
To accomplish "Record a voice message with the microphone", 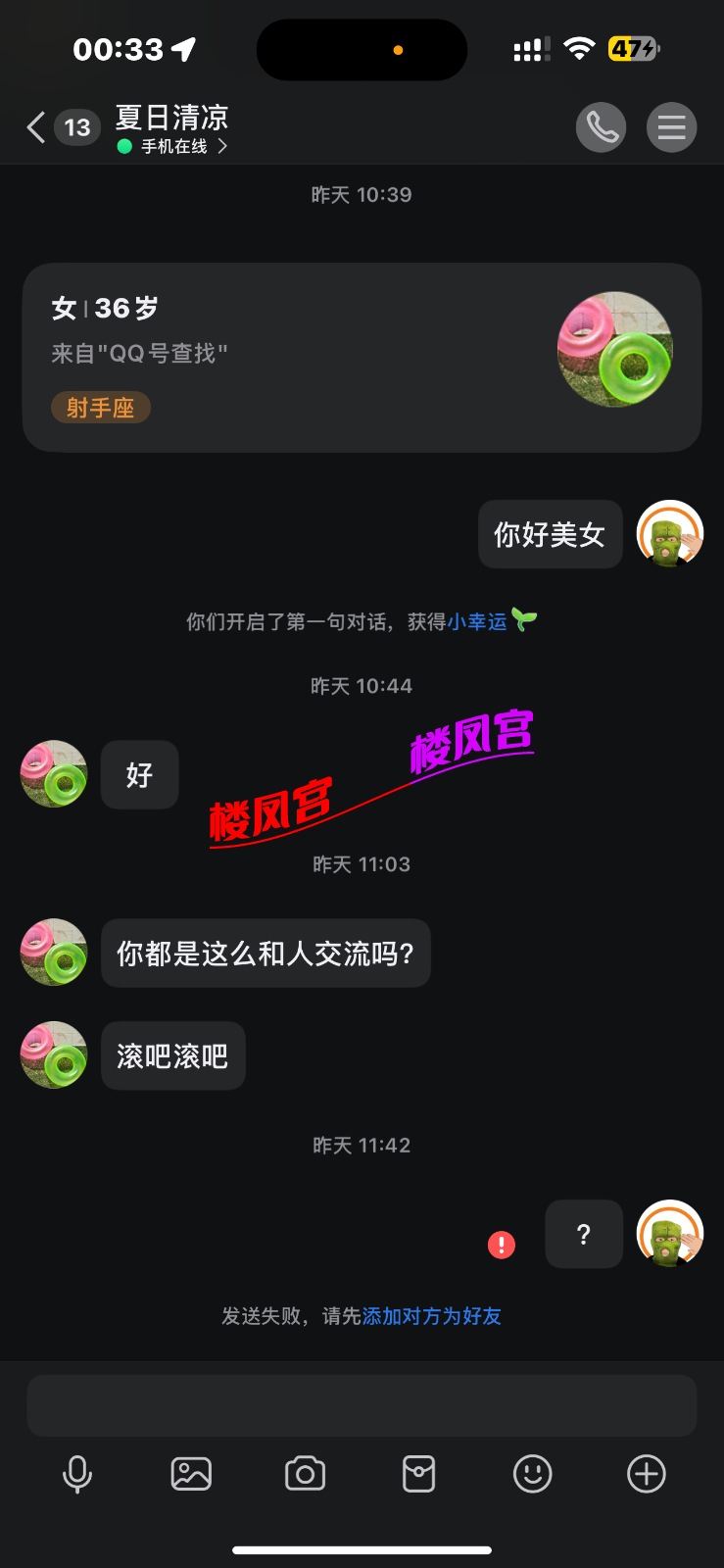I will tap(77, 1474).
